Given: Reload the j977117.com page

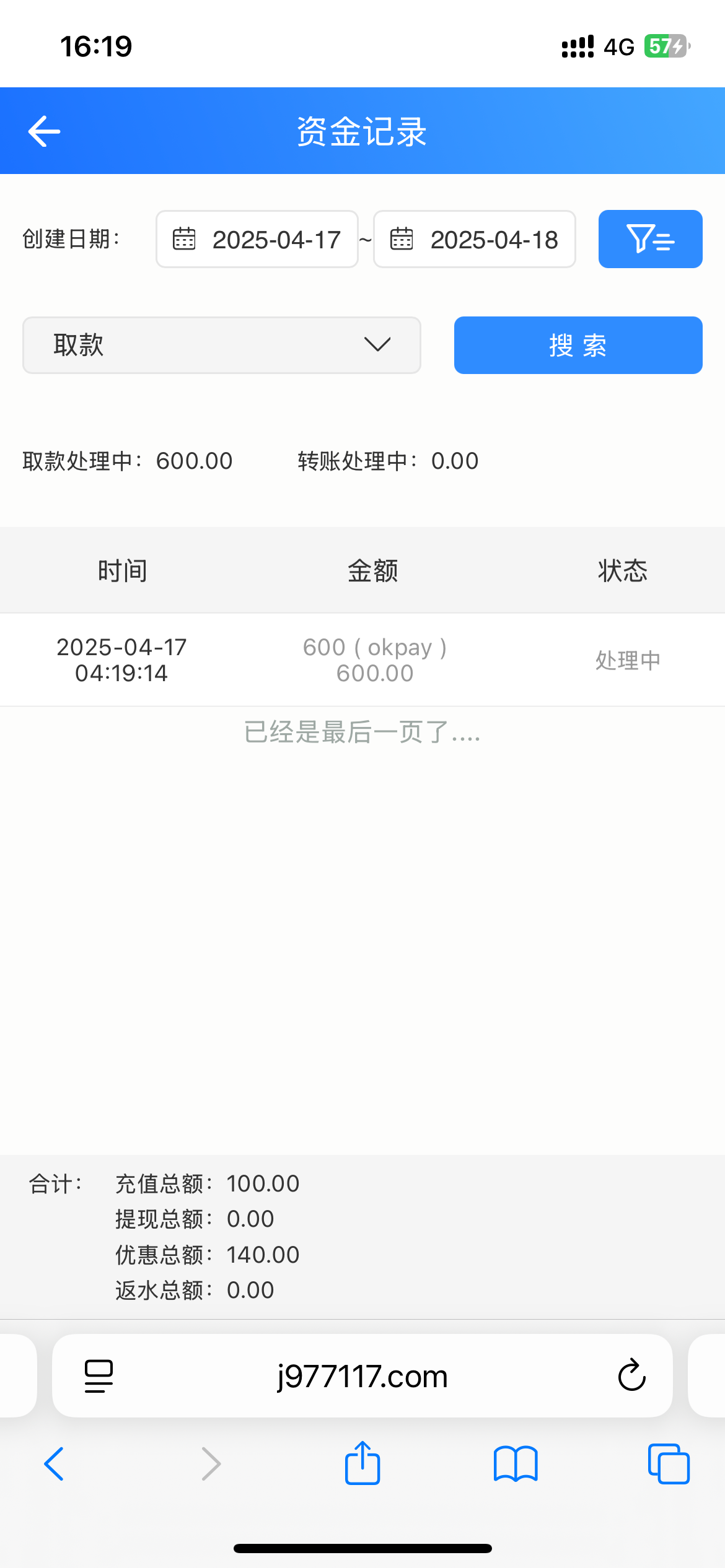Looking at the screenshot, I should 631,1375.
